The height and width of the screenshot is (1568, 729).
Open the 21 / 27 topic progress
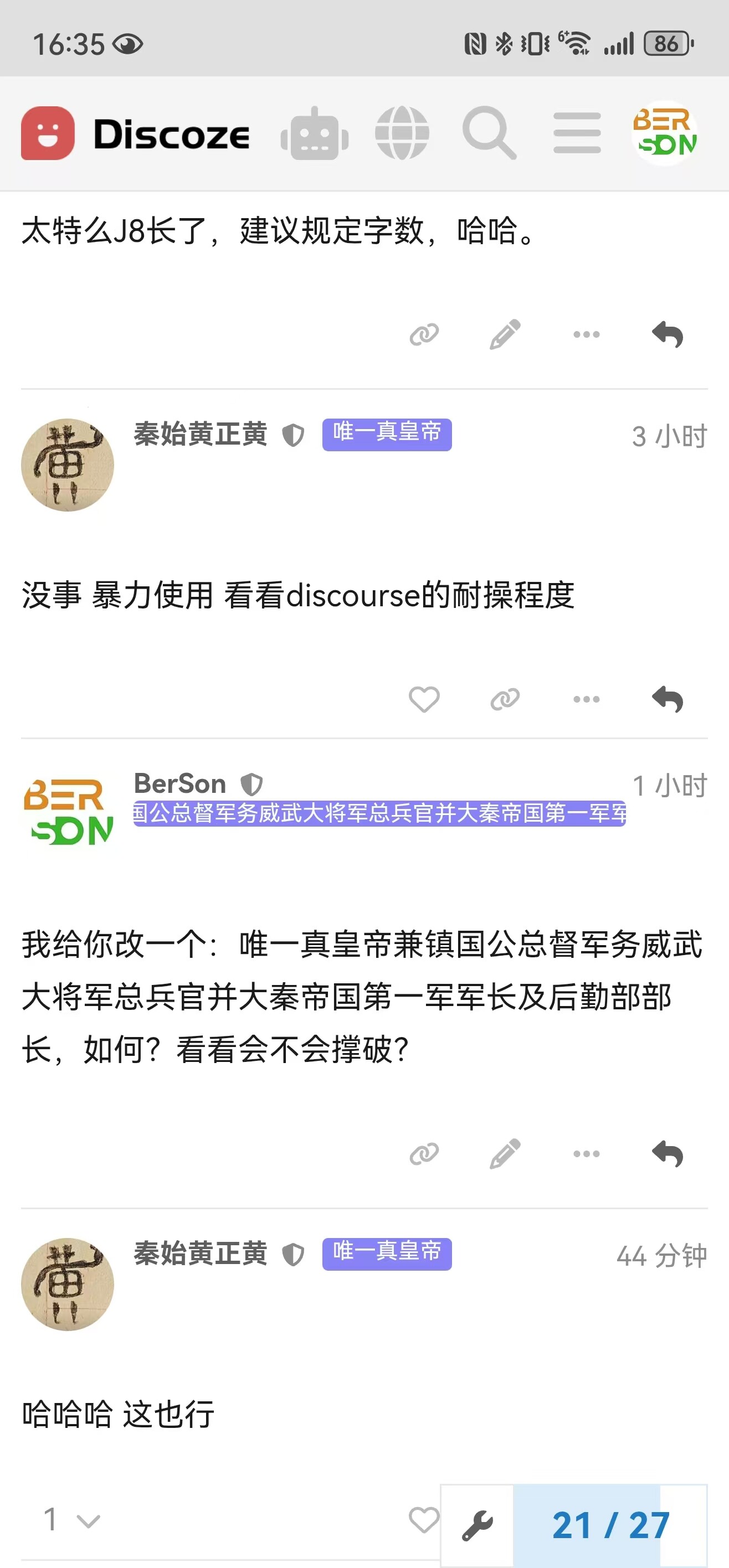610,1525
